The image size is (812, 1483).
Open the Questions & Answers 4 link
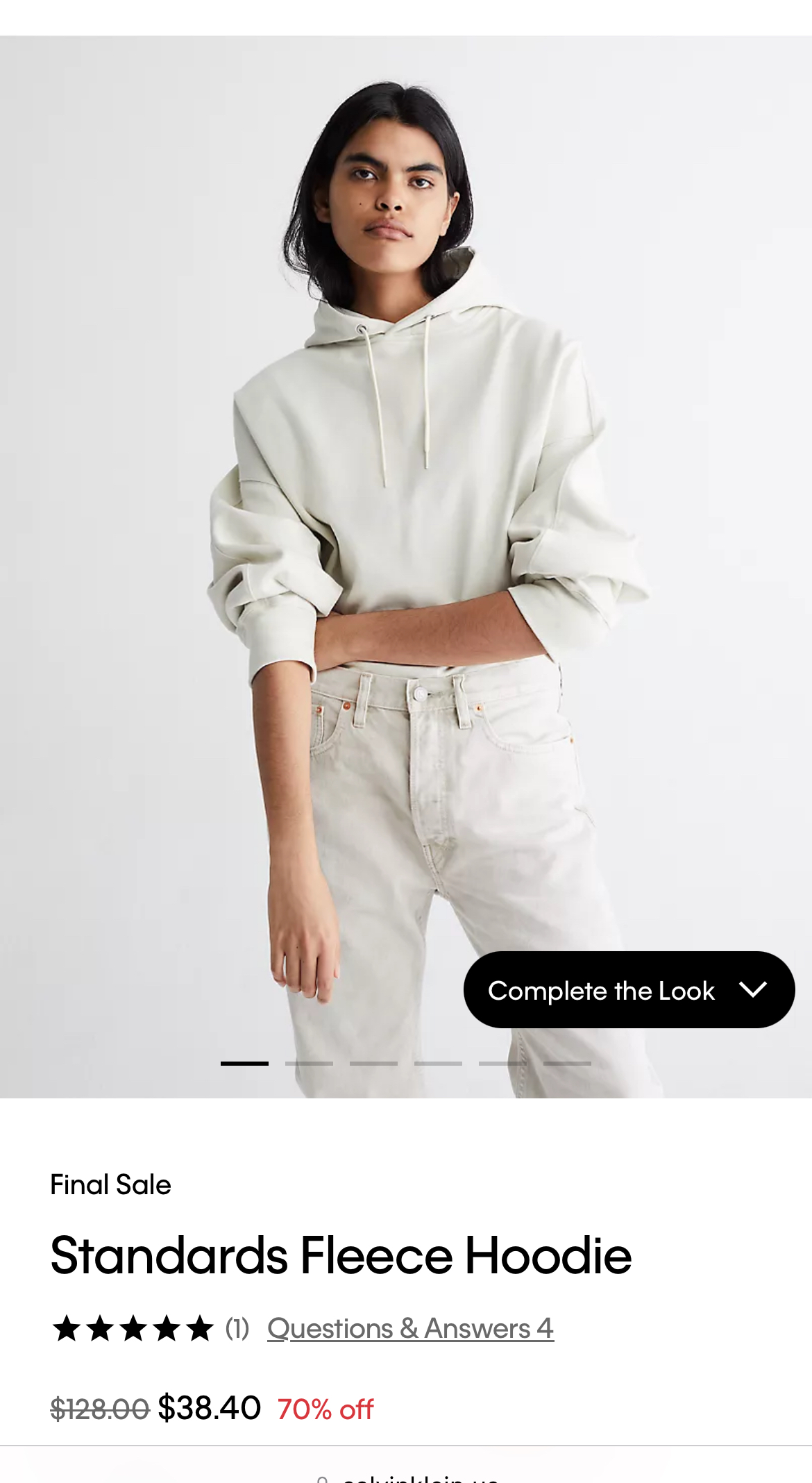410,1328
